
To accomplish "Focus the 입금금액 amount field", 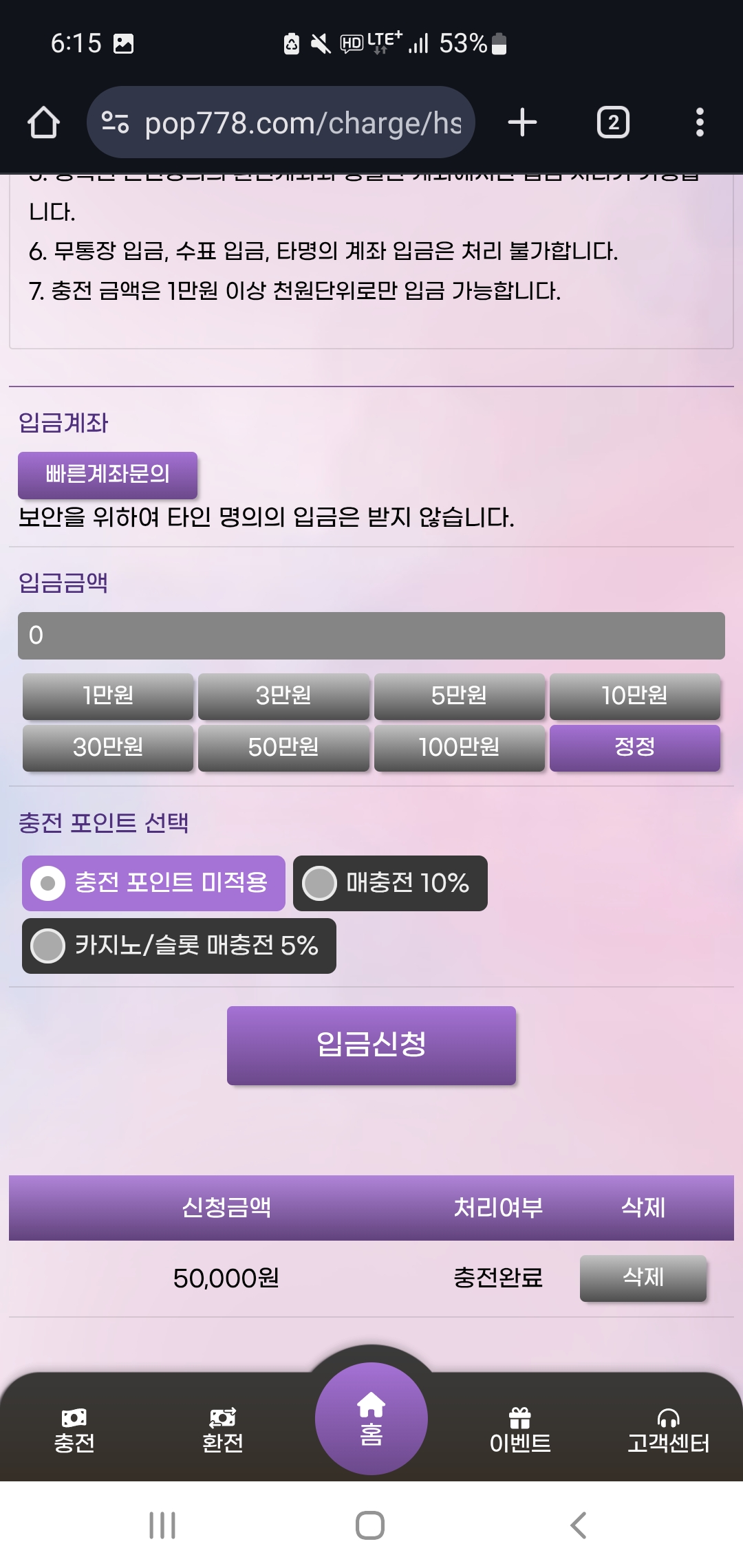I will 371,635.
